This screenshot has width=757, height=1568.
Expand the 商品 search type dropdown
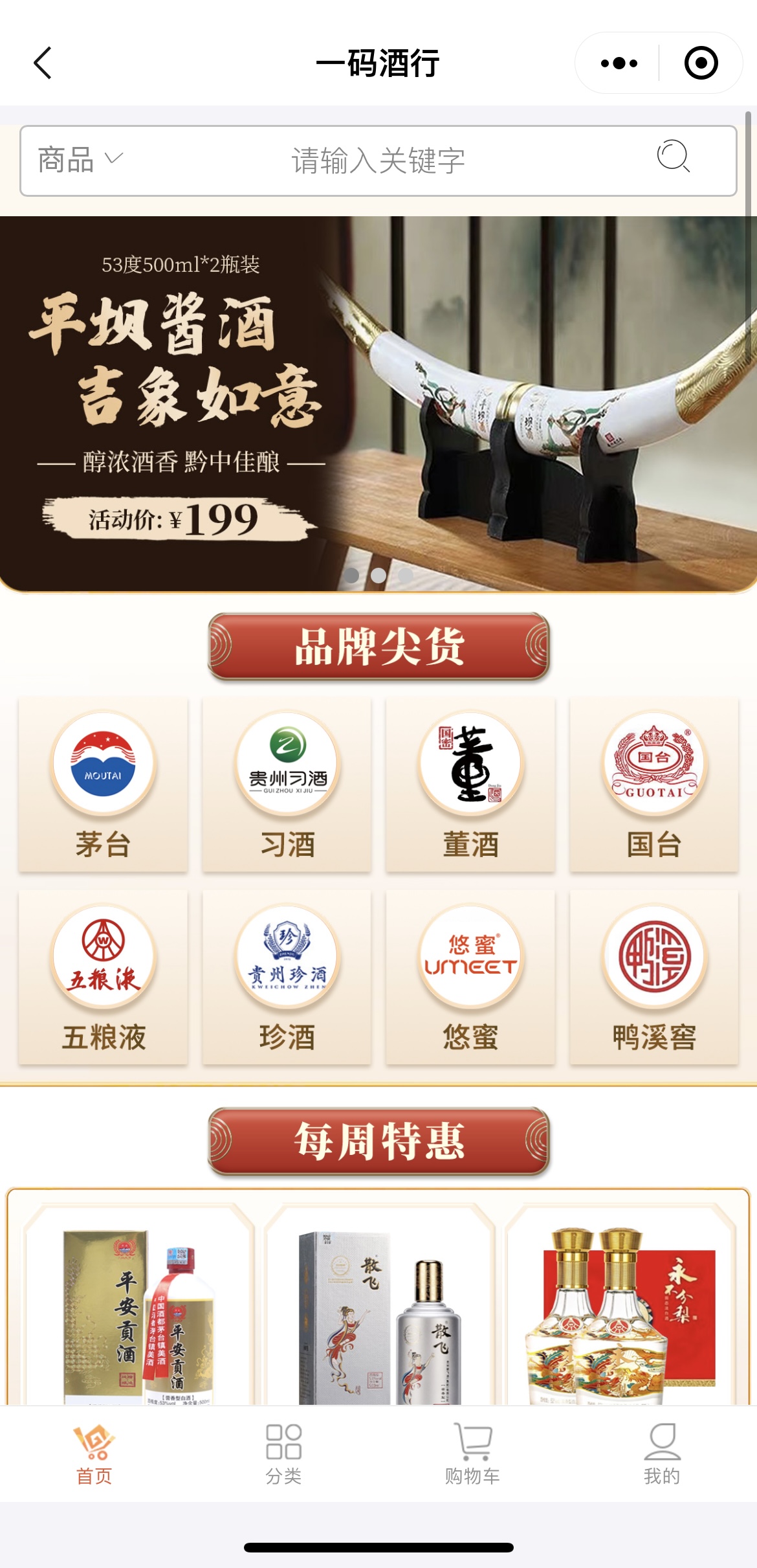pos(80,160)
